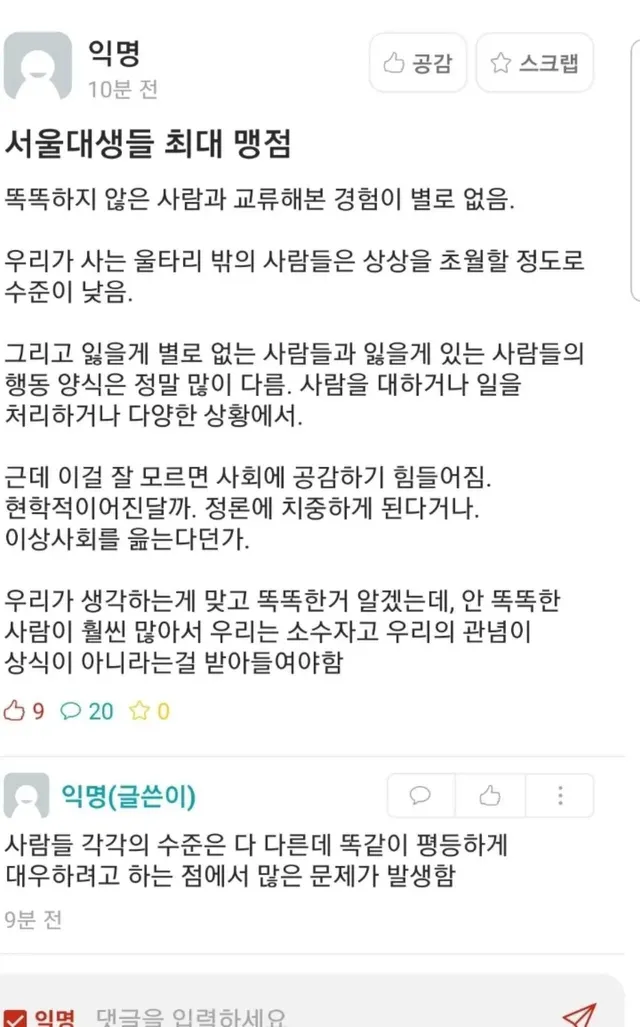Image resolution: width=640 pixels, height=1027 pixels.
Task: Toggle the 익명 anonymous checkbox
Action: point(14,1018)
